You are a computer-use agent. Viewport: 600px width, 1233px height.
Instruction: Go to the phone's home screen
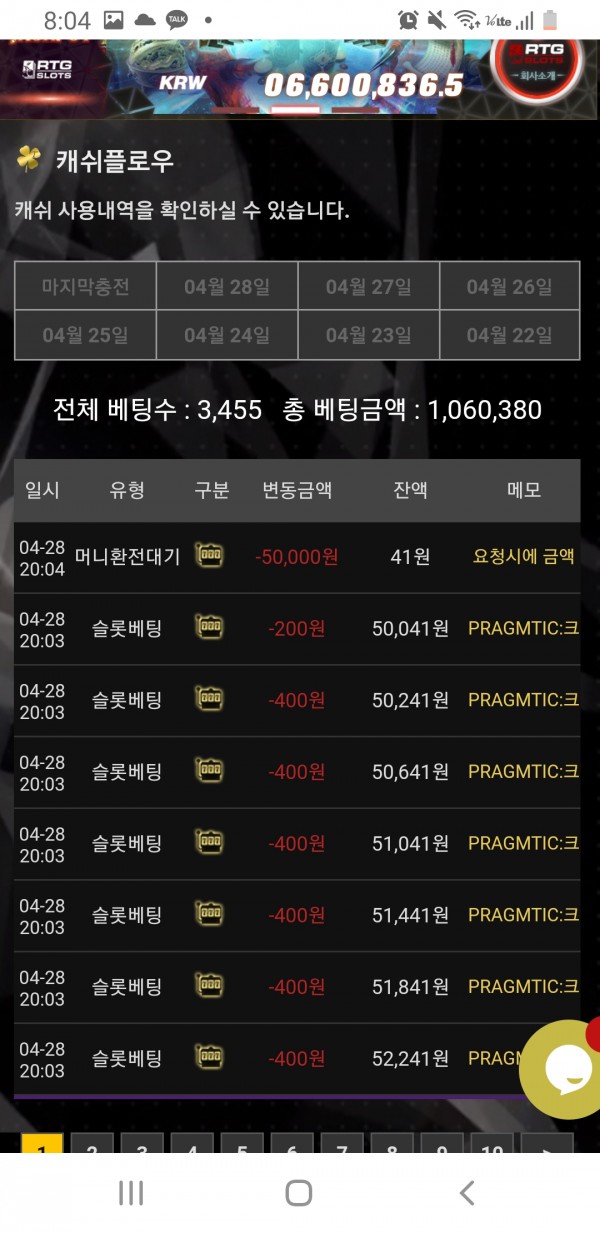[299, 1192]
